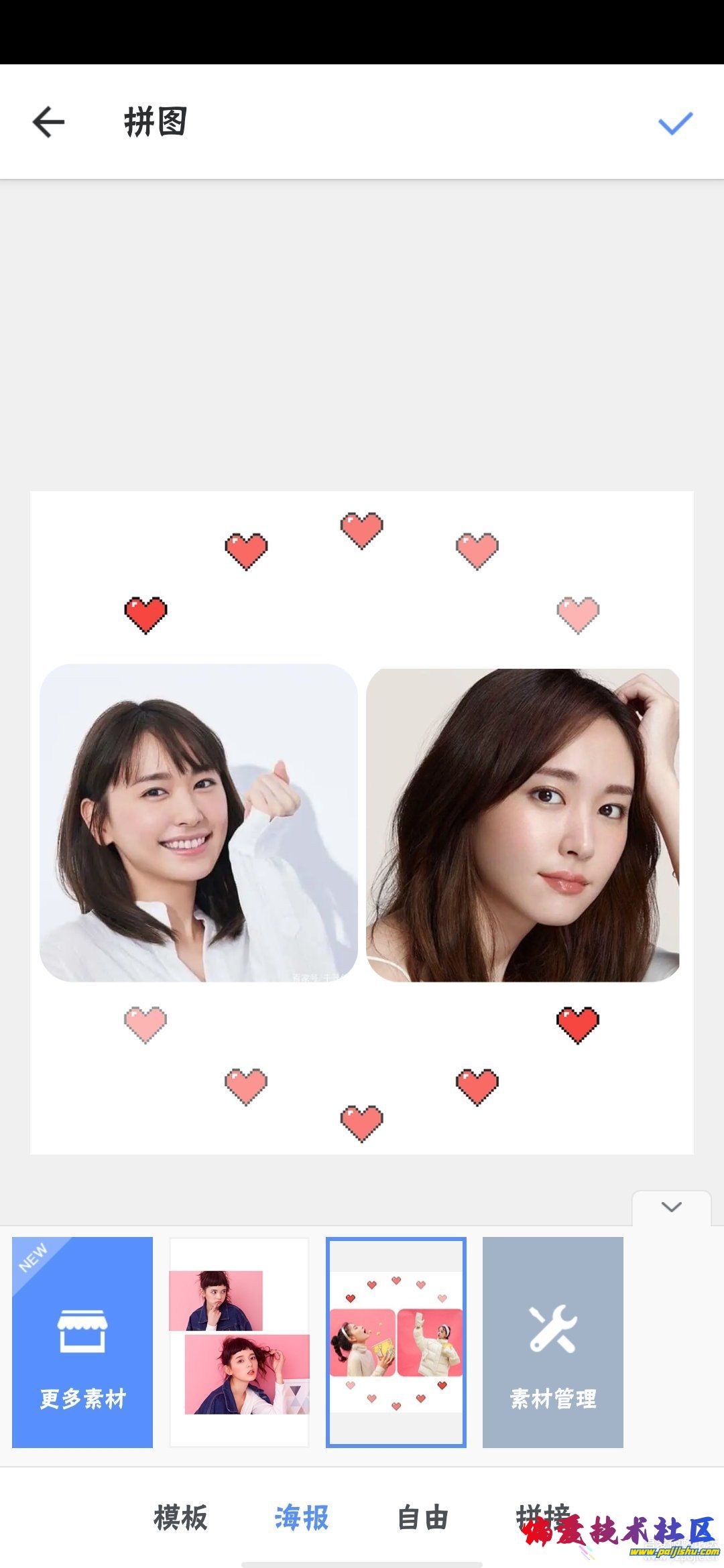Switch to the 海报 tab
The width and height of the screenshot is (724, 1568).
coord(302,1518)
